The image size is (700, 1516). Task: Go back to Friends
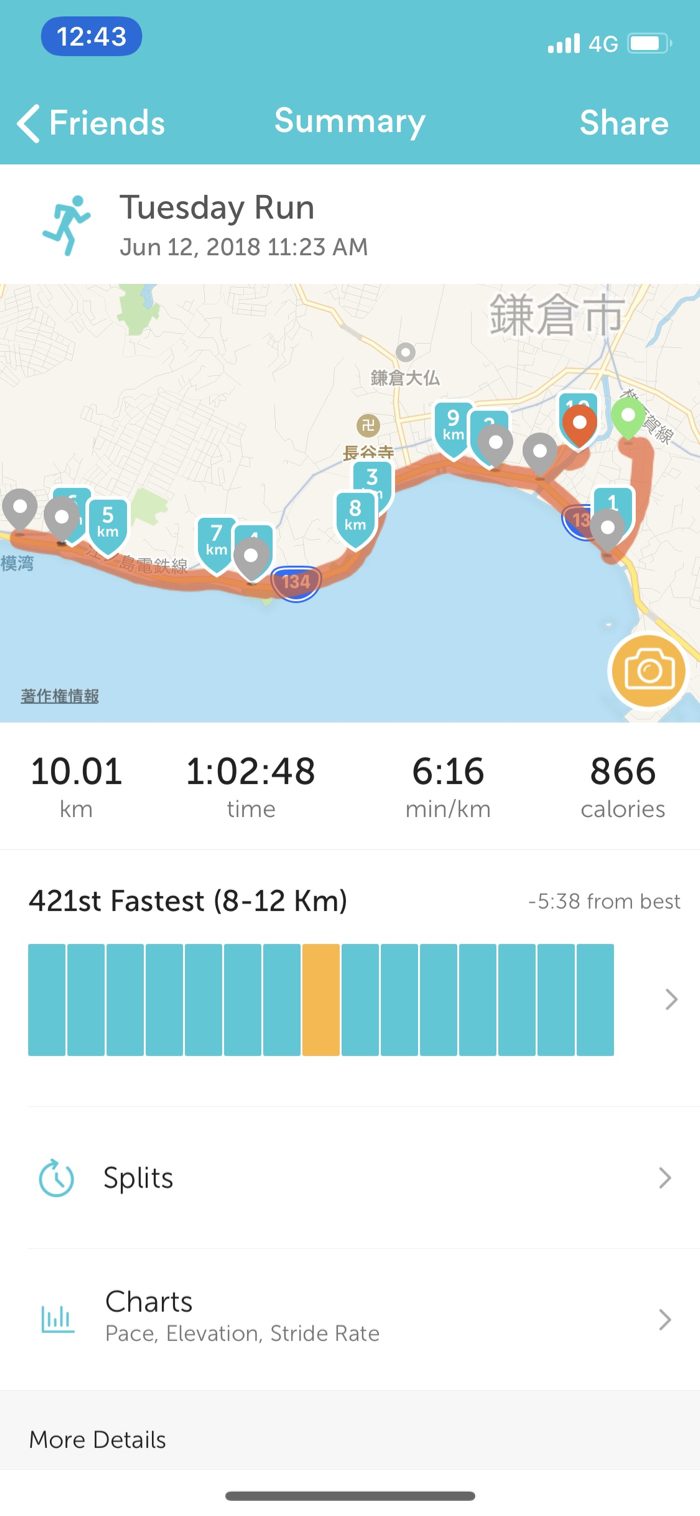point(91,123)
